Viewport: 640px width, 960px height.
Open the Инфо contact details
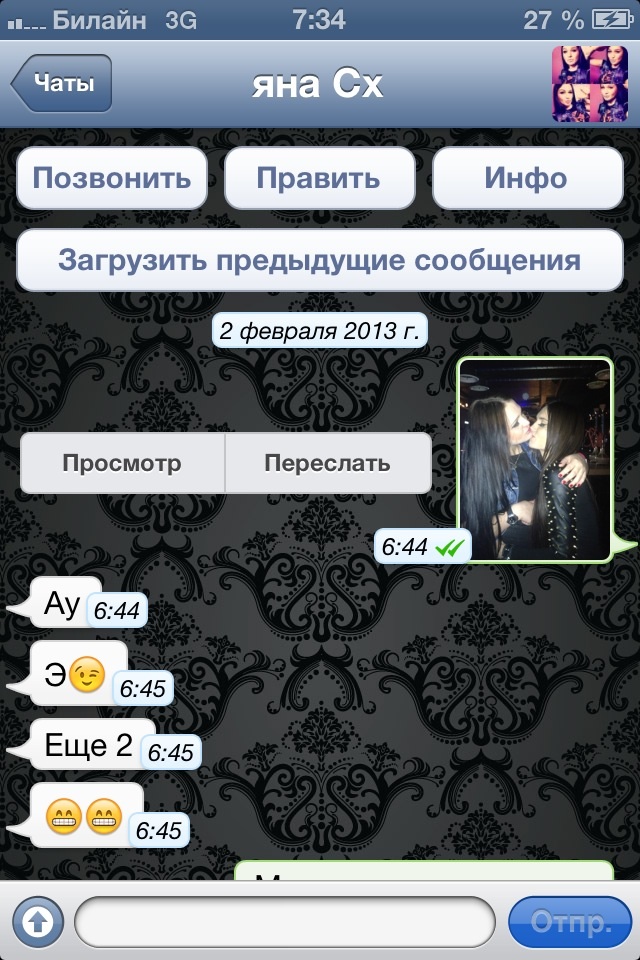click(526, 179)
